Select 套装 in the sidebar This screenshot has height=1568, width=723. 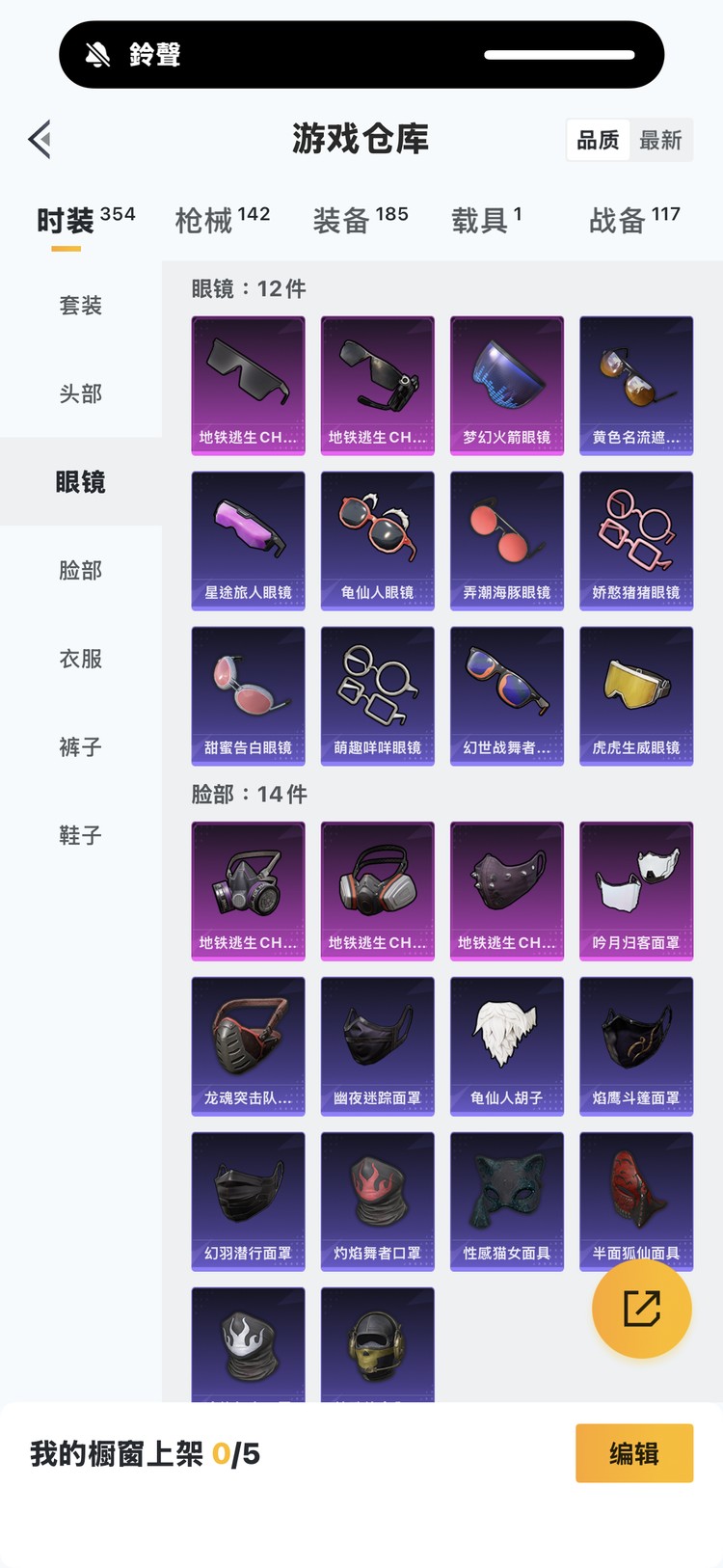tap(80, 306)
